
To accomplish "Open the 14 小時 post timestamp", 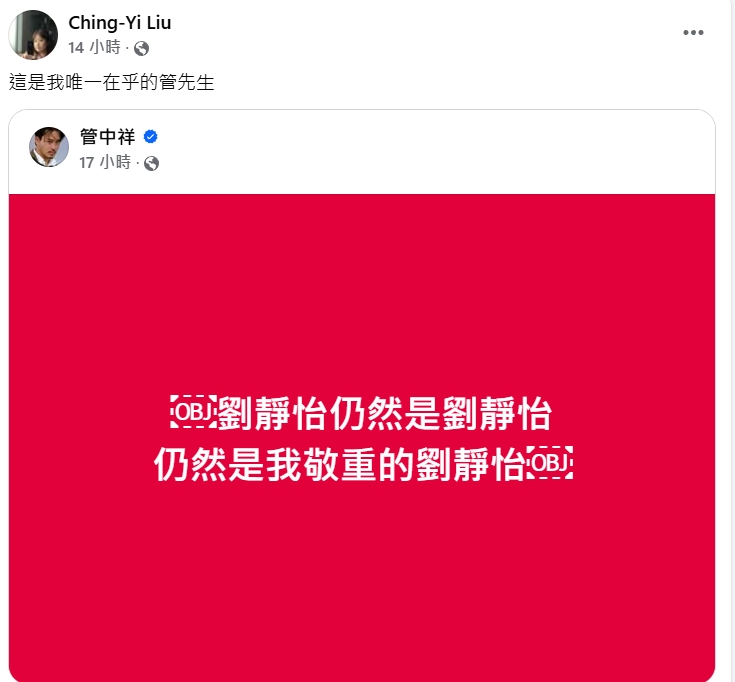I will (x=94, y=47).
